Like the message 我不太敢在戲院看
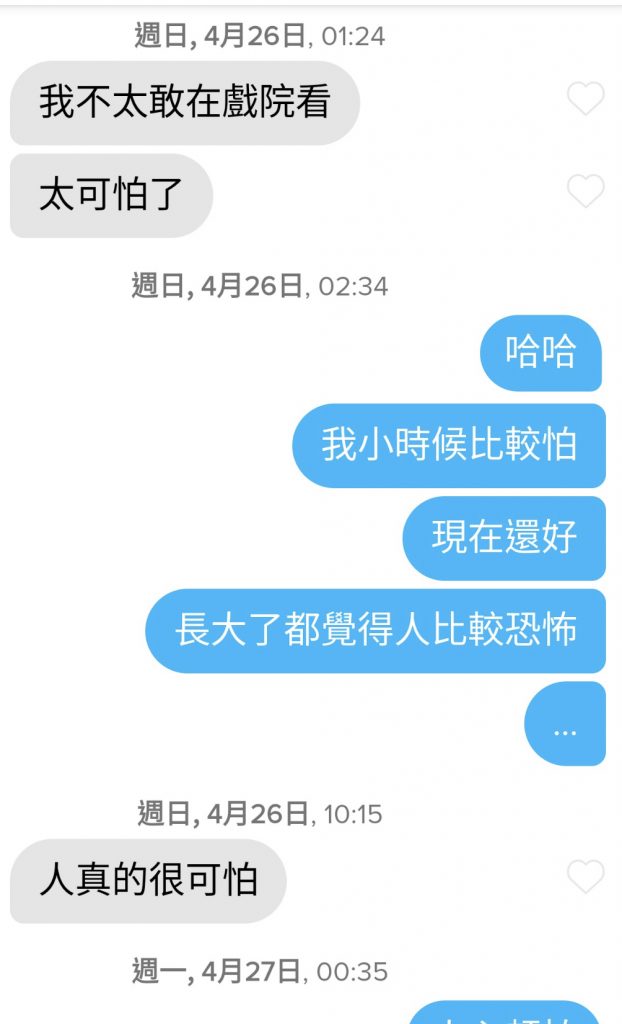The width and height of the screenshot is (622, 1024). tap(585, 99)
